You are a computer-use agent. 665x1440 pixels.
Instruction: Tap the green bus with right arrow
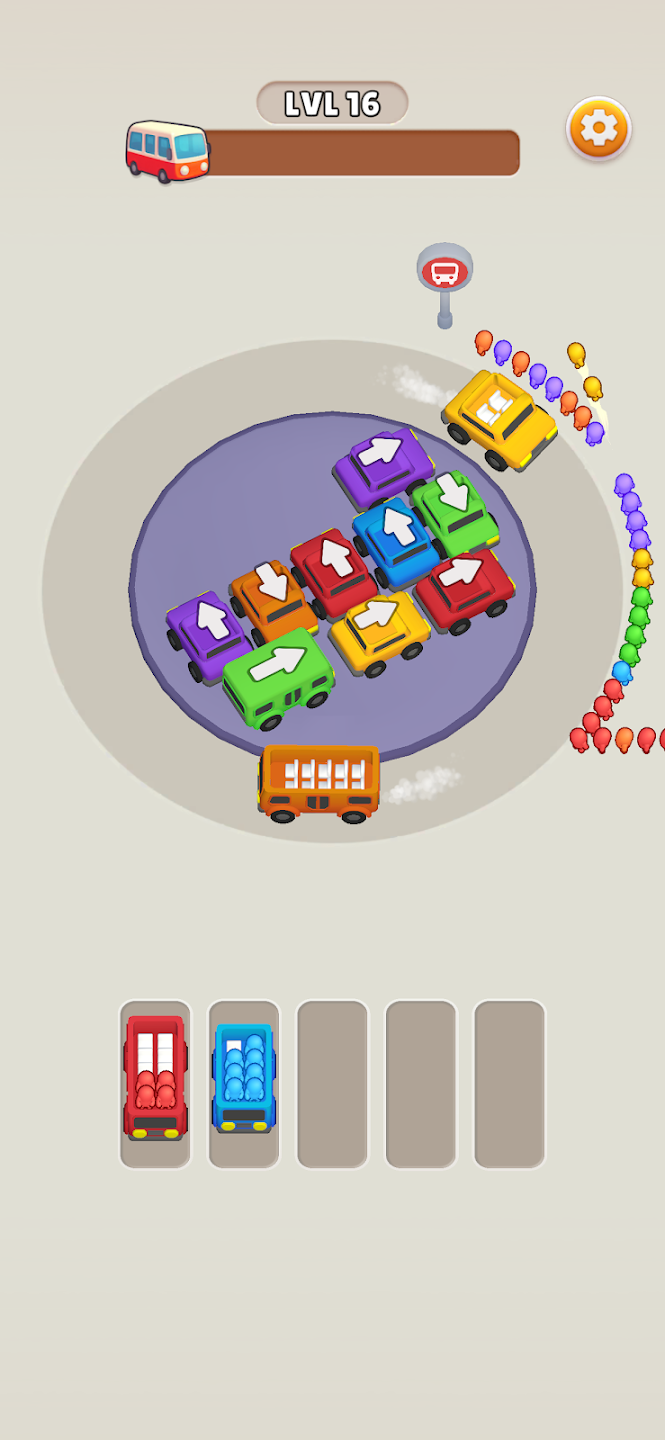278,676
